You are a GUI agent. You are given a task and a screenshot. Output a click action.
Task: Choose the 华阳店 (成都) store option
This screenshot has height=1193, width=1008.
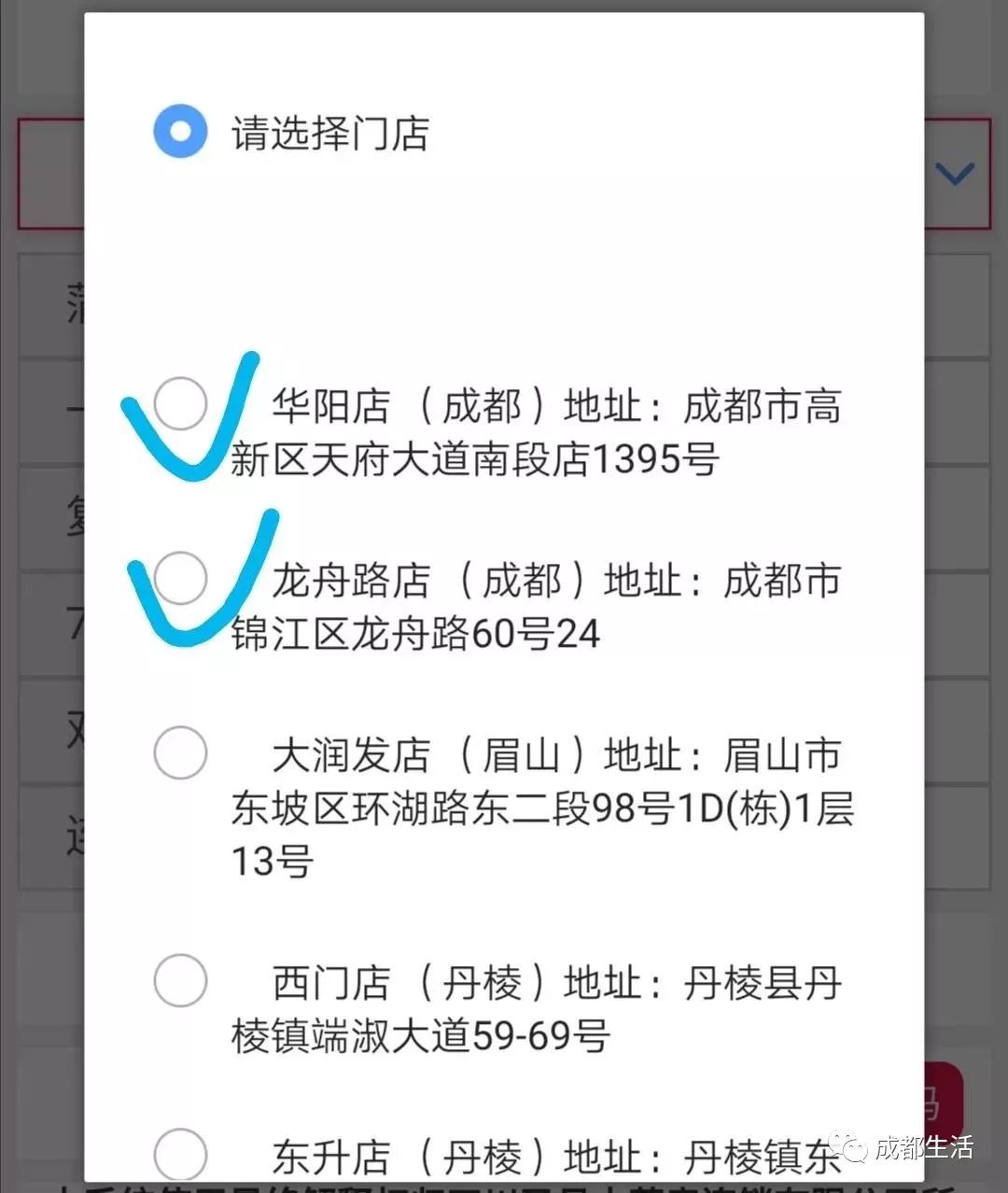pyautogui.click(x=180, y=403)
